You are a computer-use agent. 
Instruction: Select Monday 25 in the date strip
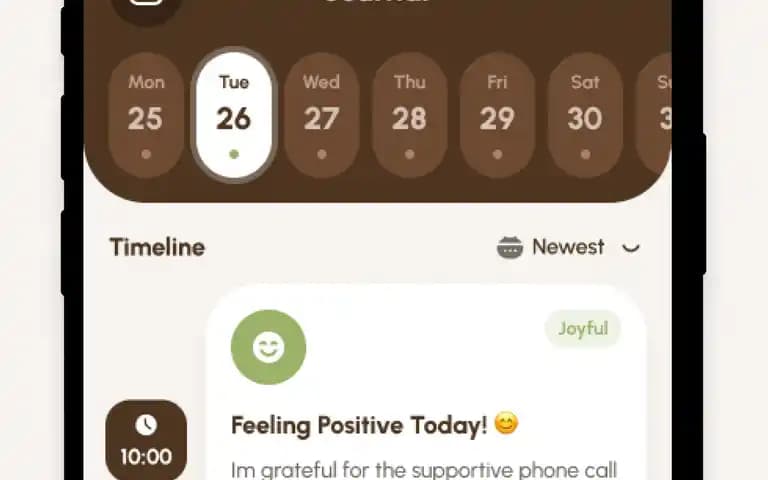[x=145, y=116]
